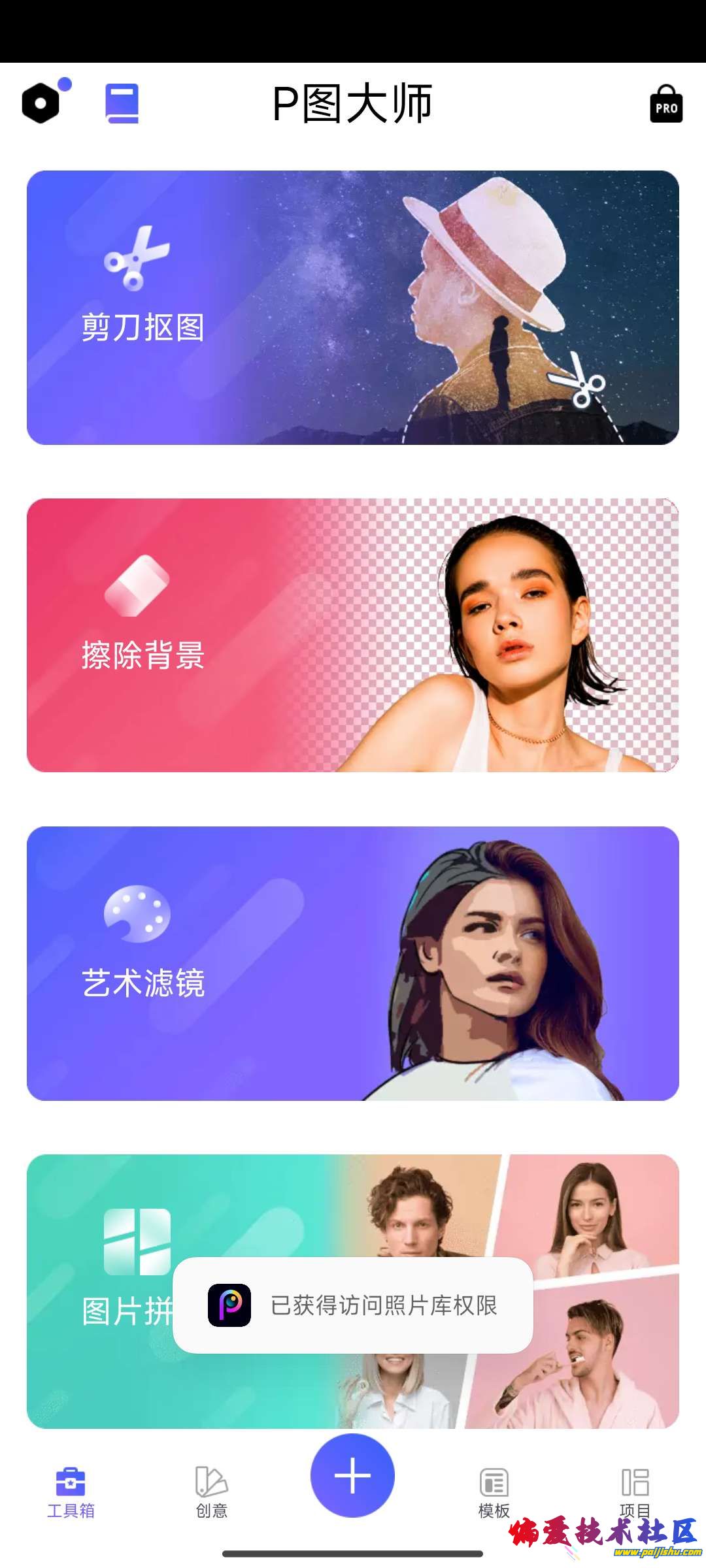Open the blue tutorial book icon
This screenshot has height=1568, width=706.
[122, 103]
